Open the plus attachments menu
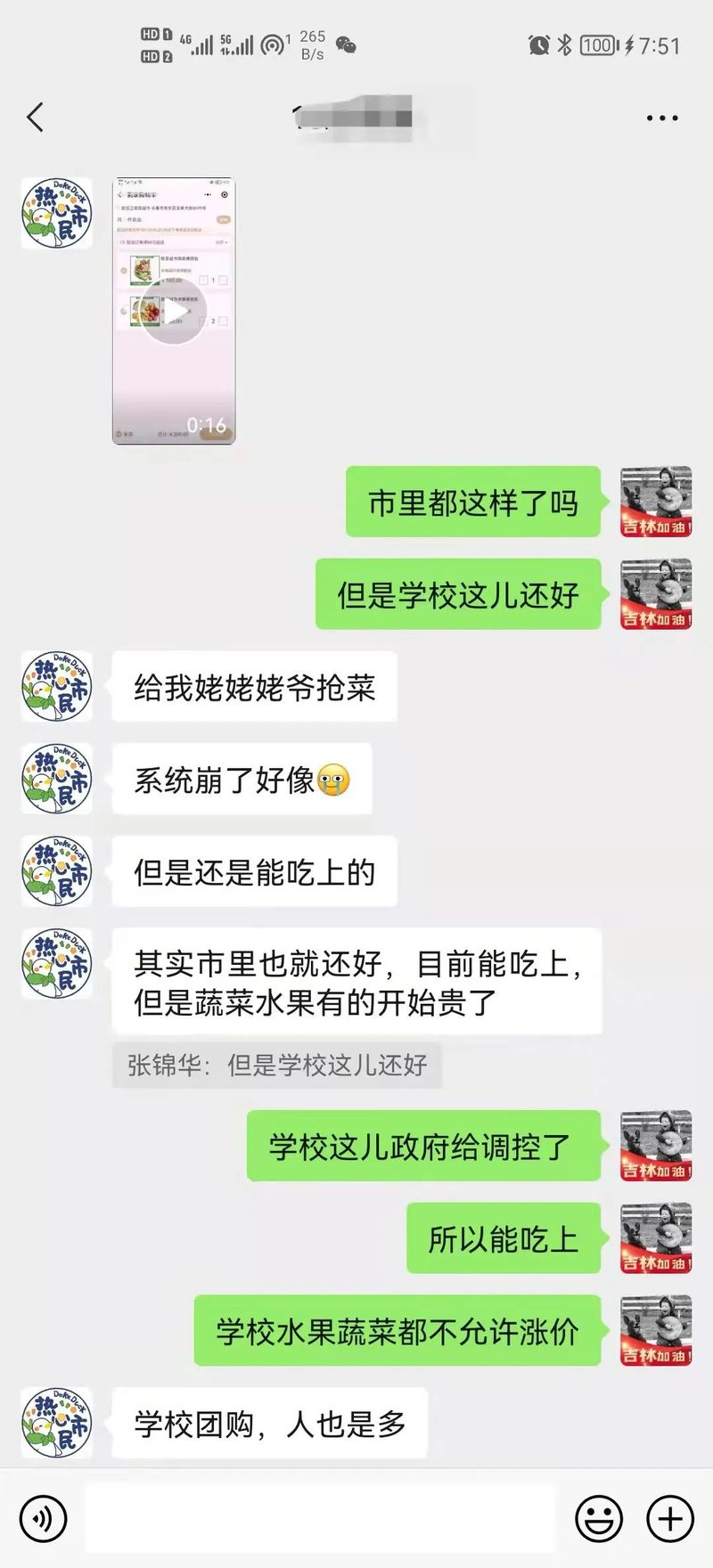The image size is (713, 1568). coord(669,1517)
